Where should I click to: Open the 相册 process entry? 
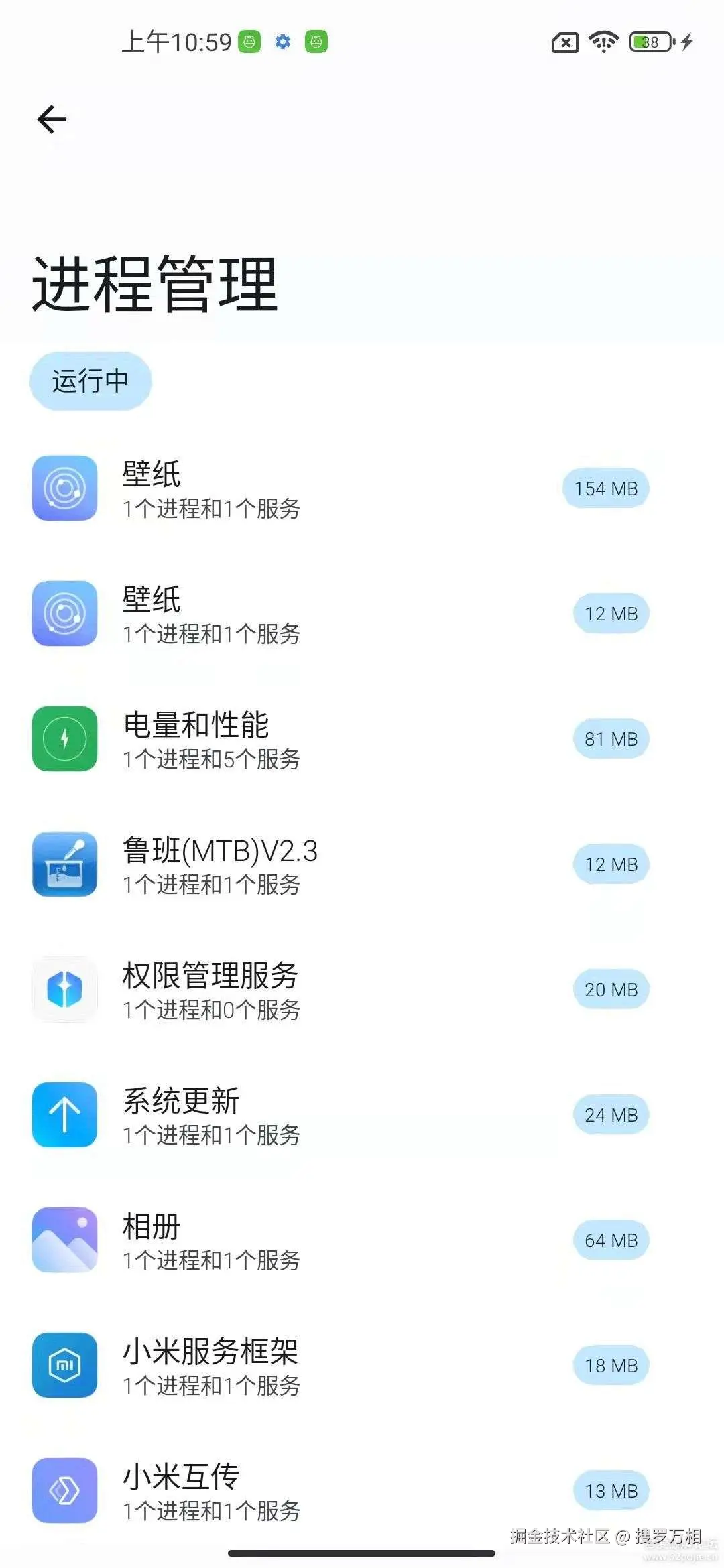335,1240
